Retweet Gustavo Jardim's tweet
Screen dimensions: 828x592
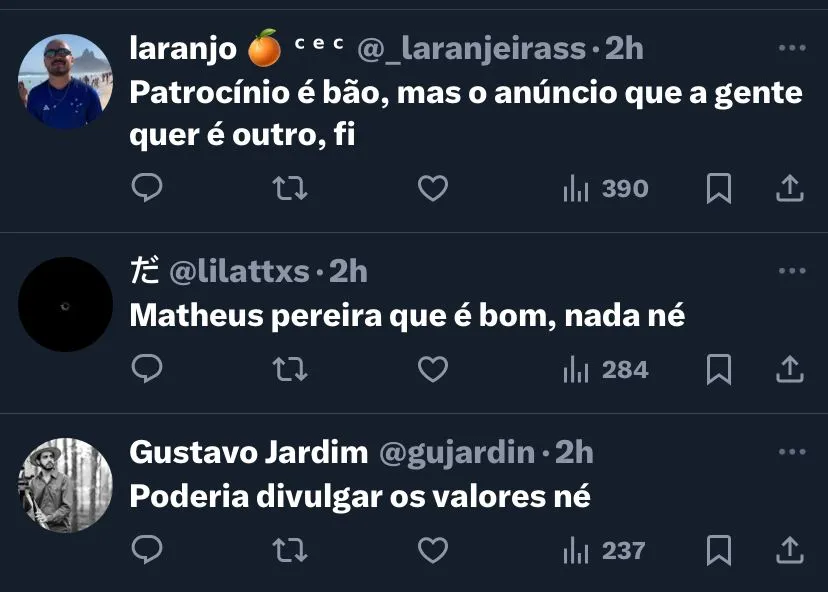click(x=290, y=549)
